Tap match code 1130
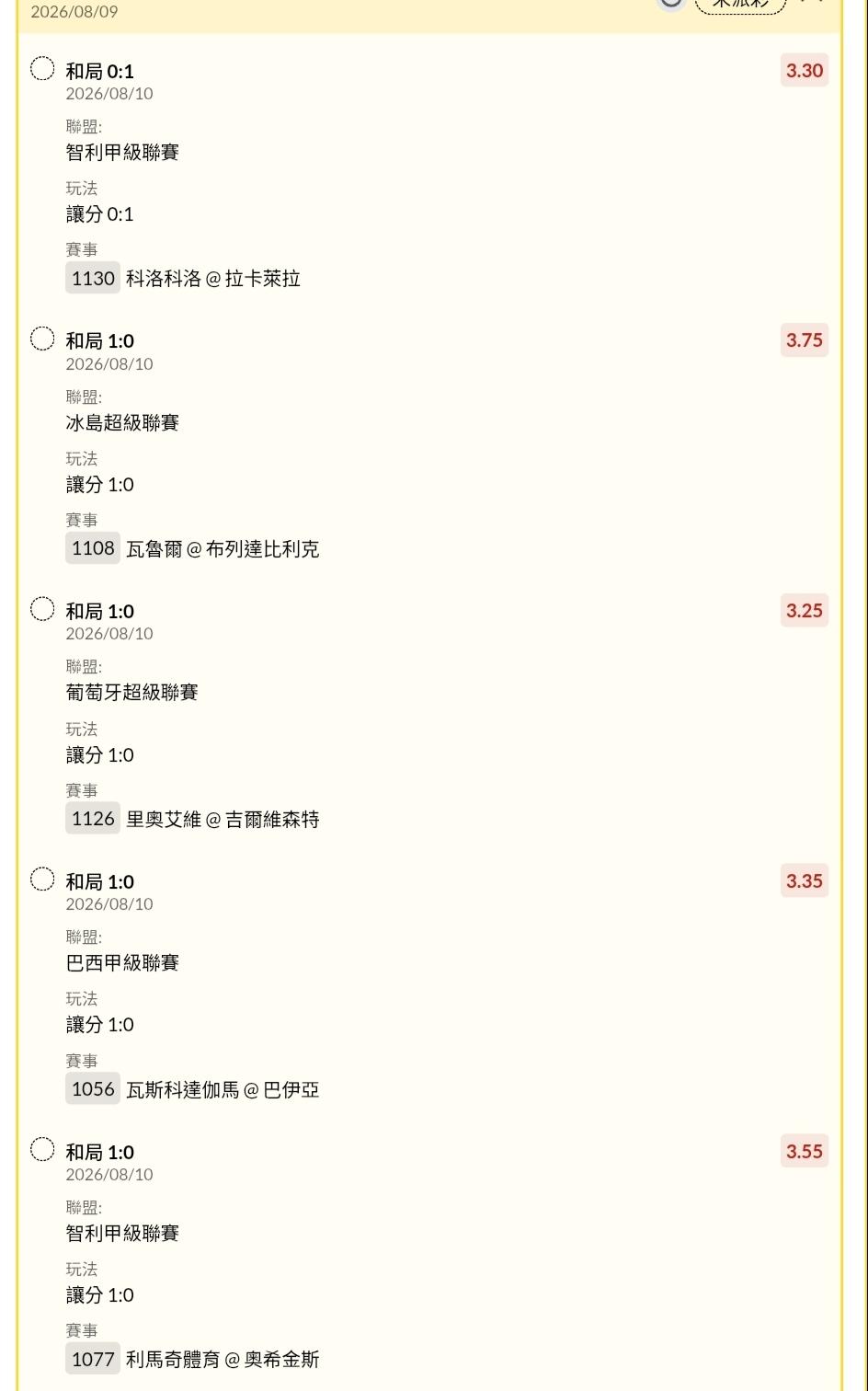868x1391 pixels. click(x=93, y=278)
